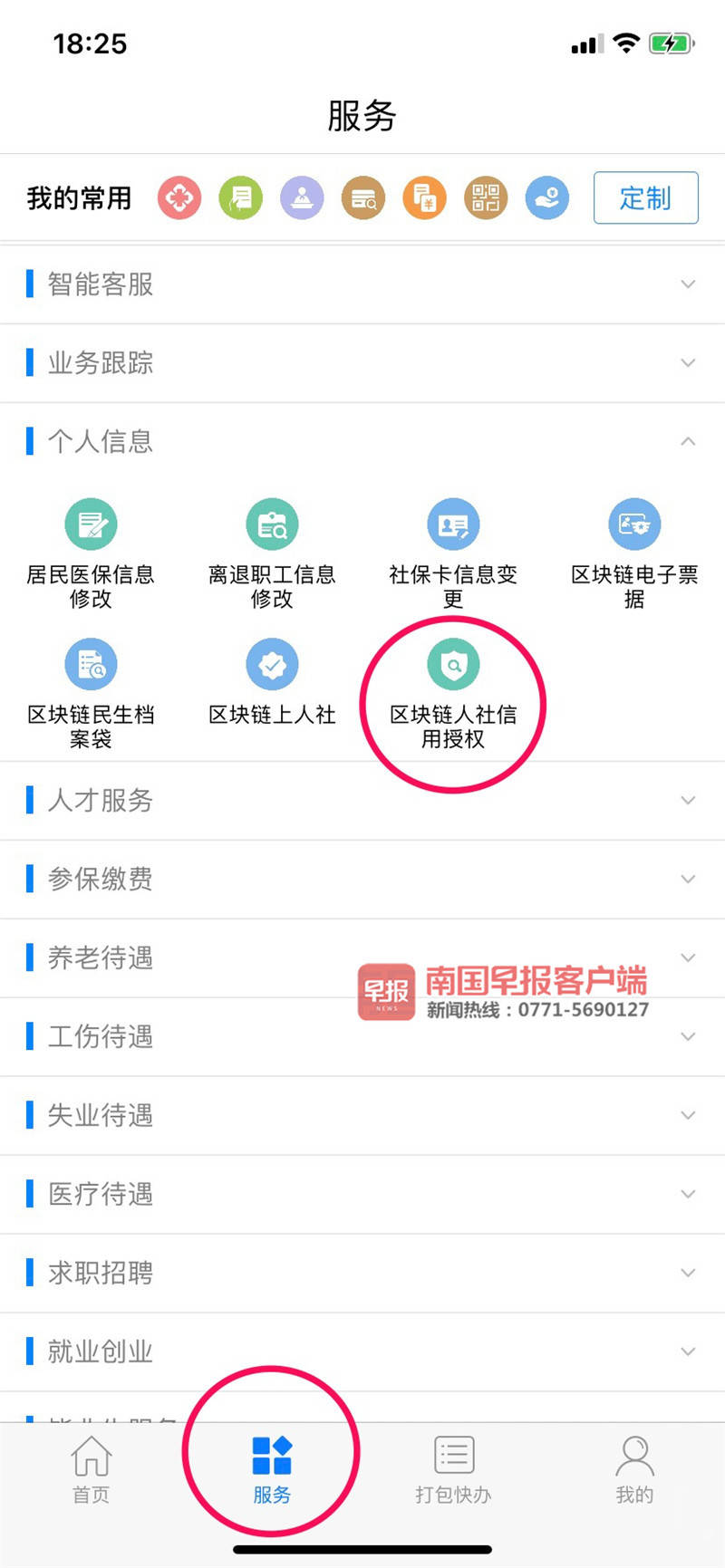Expand the 参保缴费 section
This screenshot has width=725, height=1568.
click(x=362, y=880)
